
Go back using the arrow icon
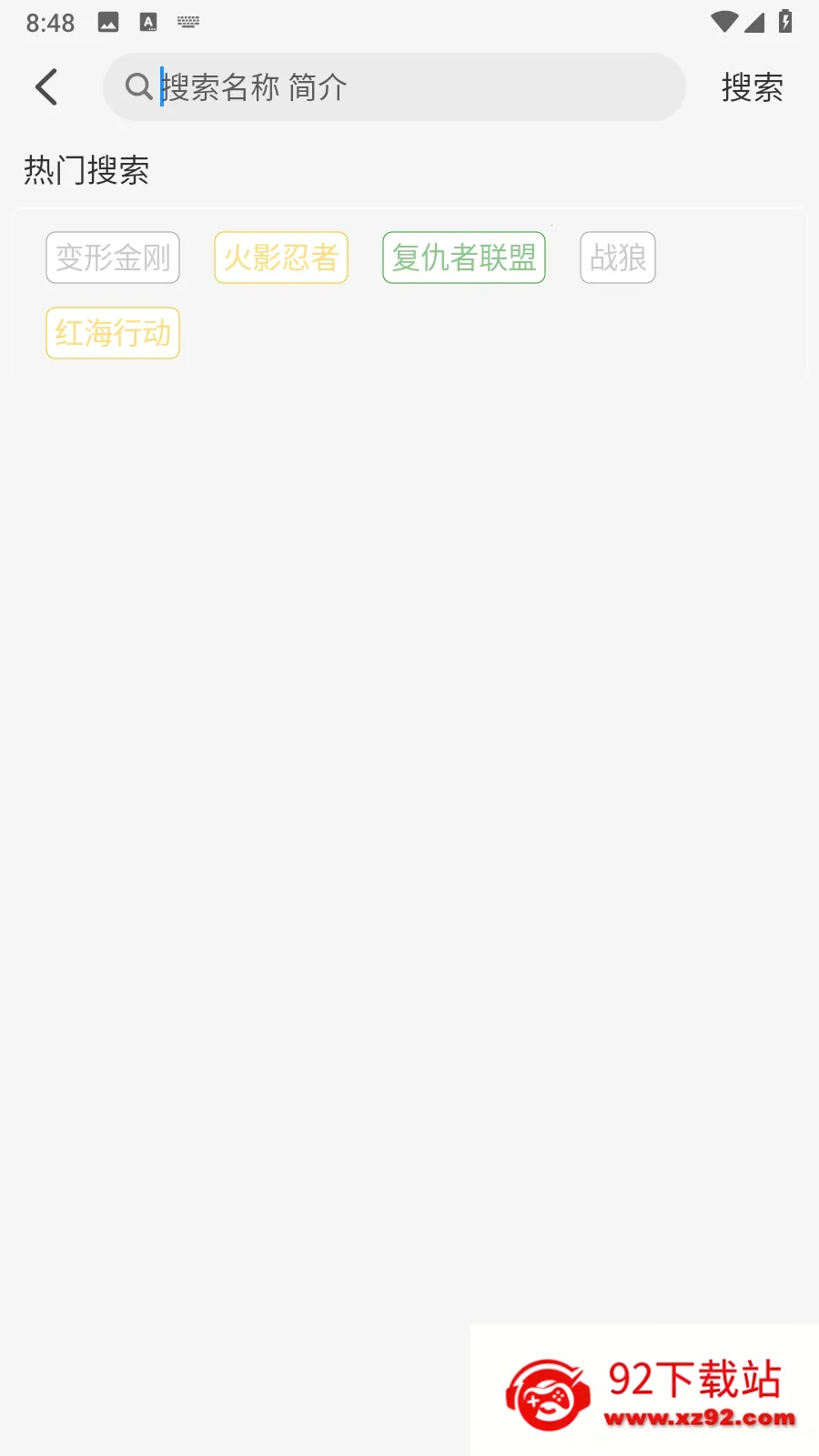46,87
